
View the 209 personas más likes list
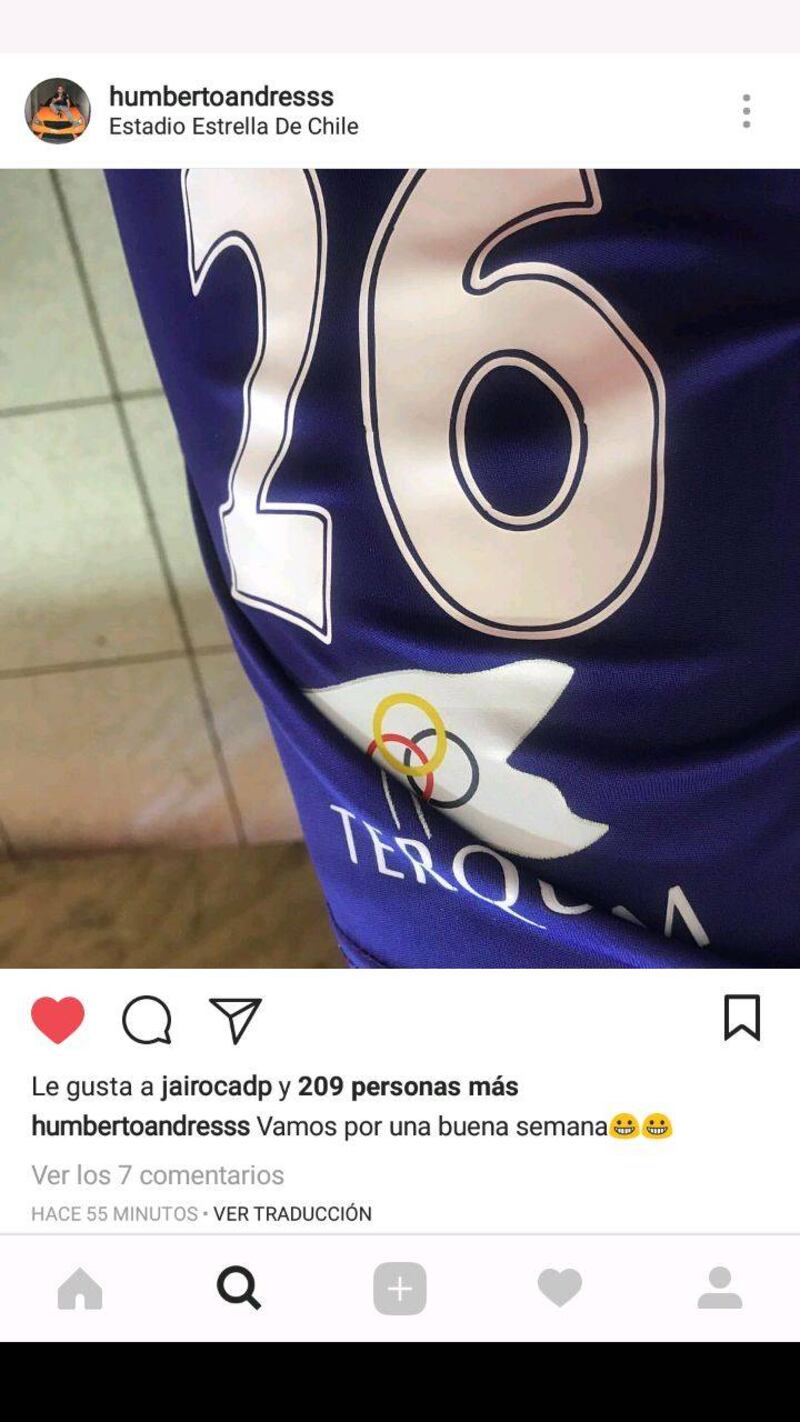408,1085
